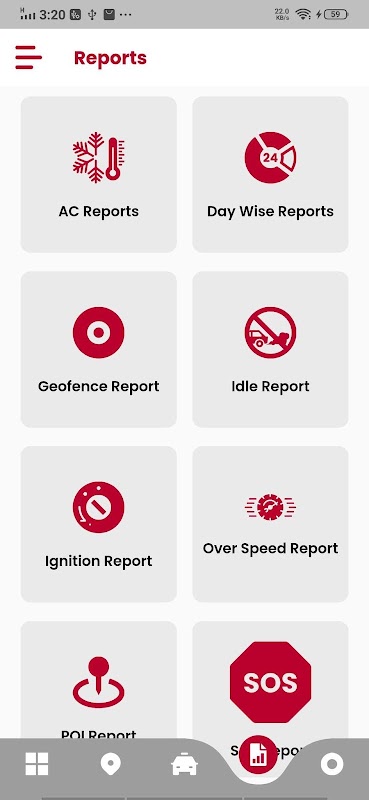The image size is (369, 800).
Task: Go to the vehicles car tab
Action: (184, 765)
